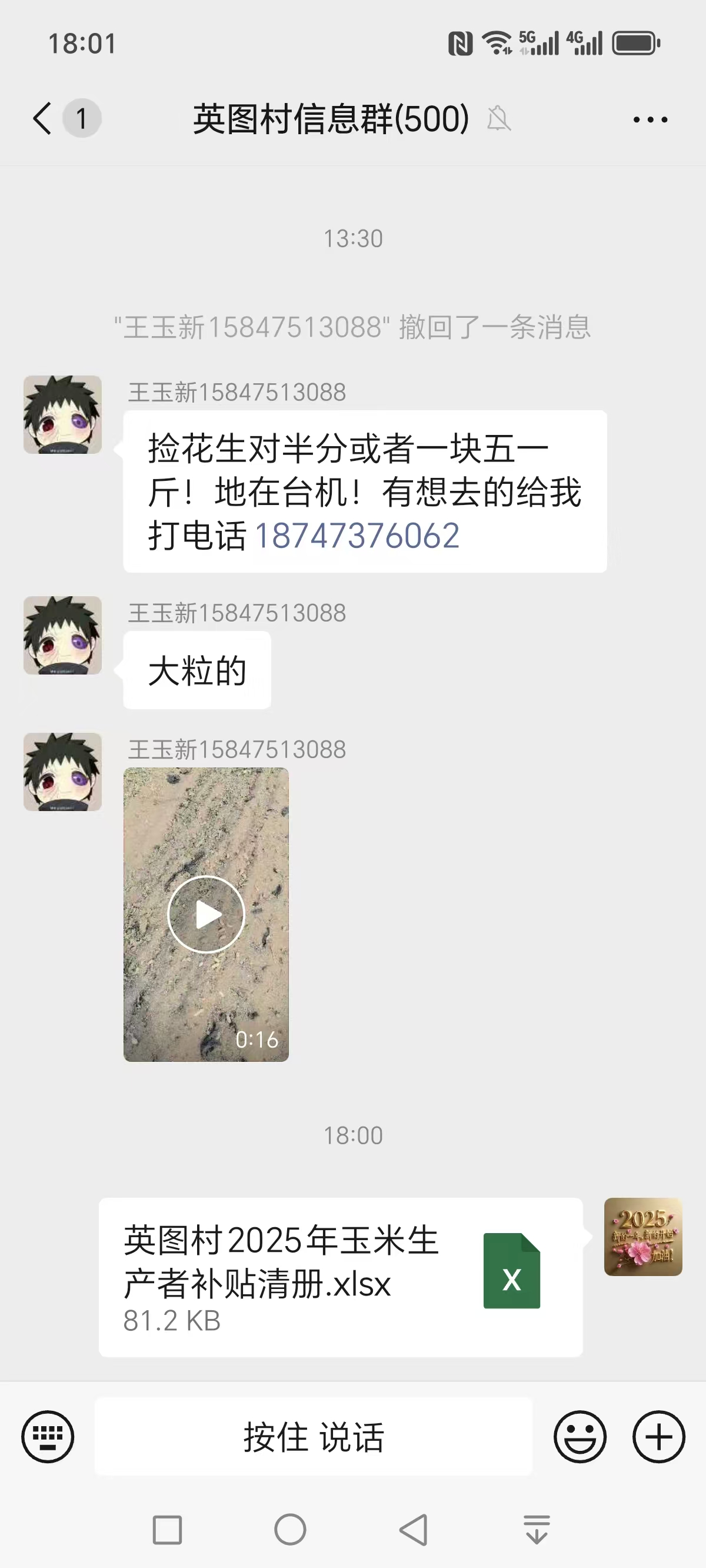
Task: Play the 0:16 field video
Action: tap(206, 914)
